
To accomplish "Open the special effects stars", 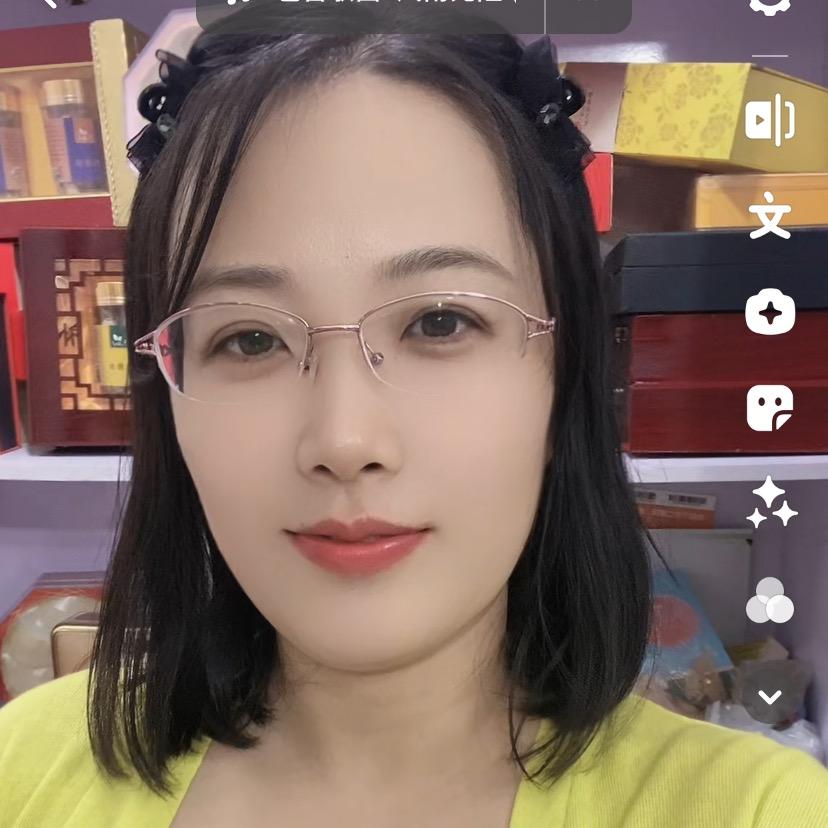I will pyautogui.click(x=771, y=502).
